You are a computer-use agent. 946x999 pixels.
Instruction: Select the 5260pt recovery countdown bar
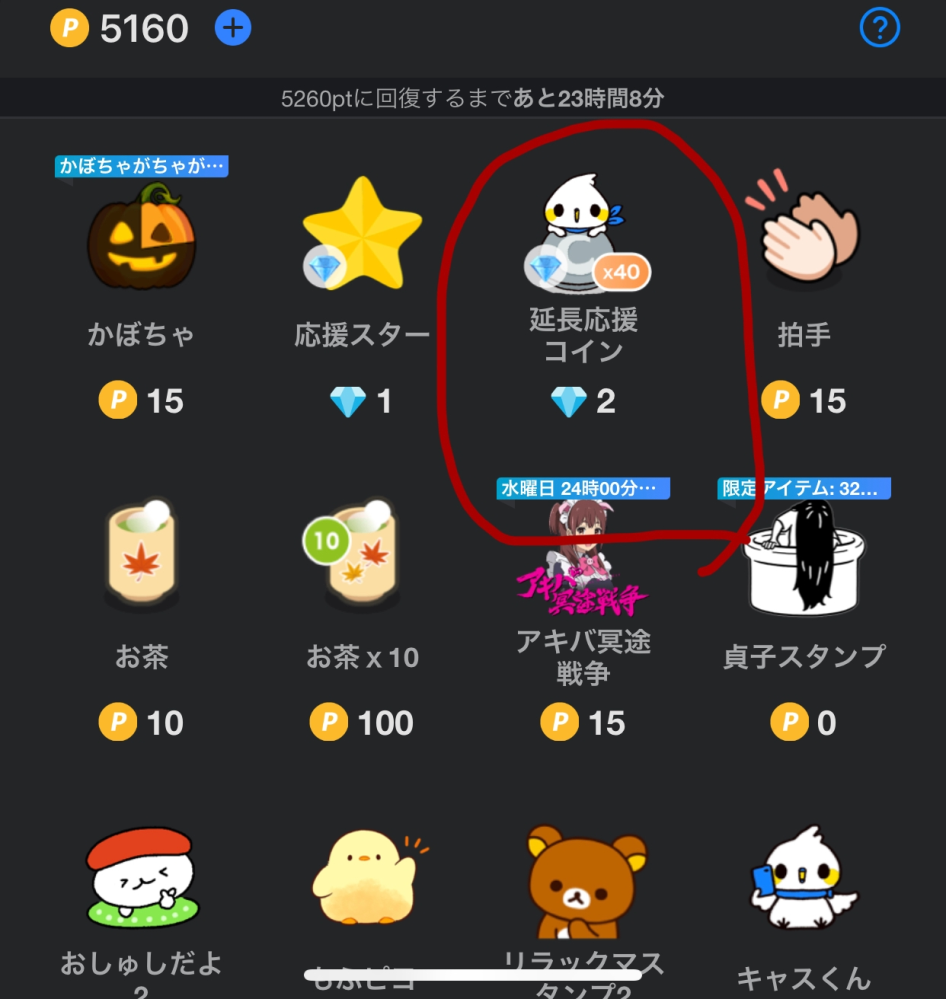[473, 99]
